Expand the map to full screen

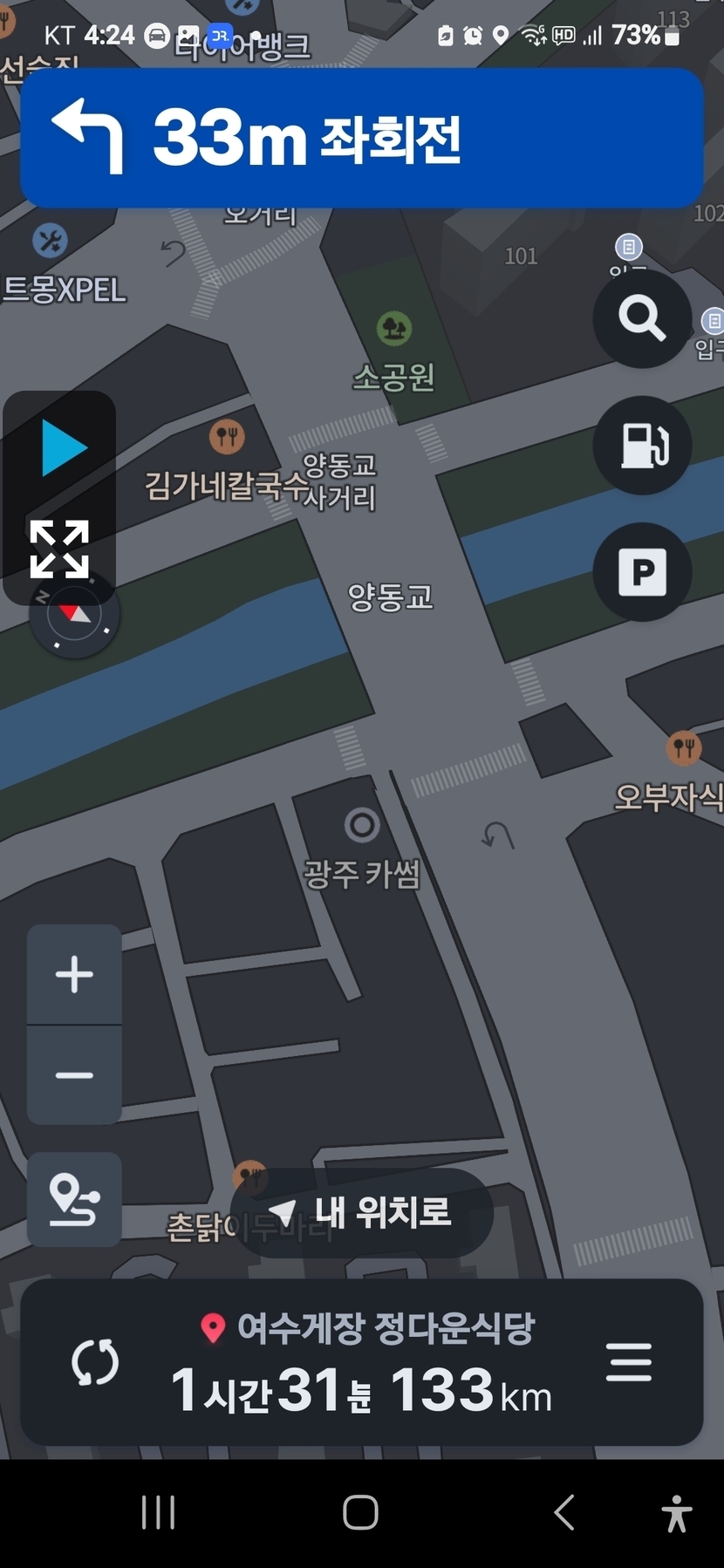tap(59, 549)
